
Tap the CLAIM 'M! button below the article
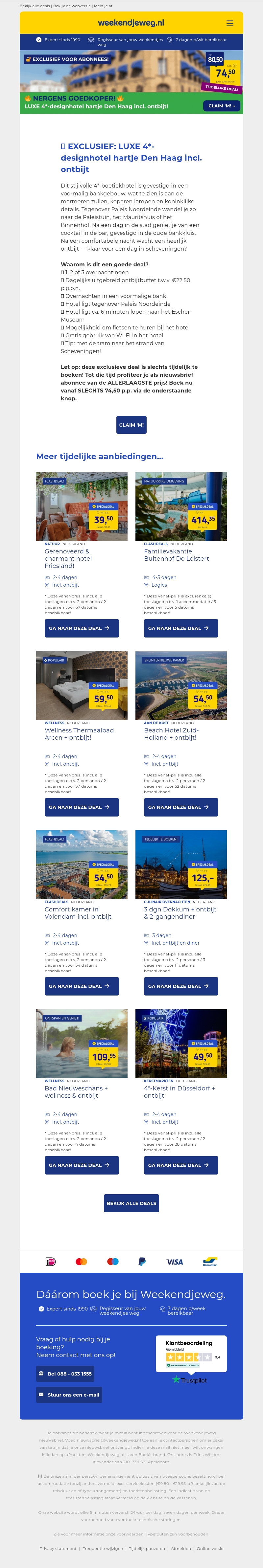pos(131,425)
